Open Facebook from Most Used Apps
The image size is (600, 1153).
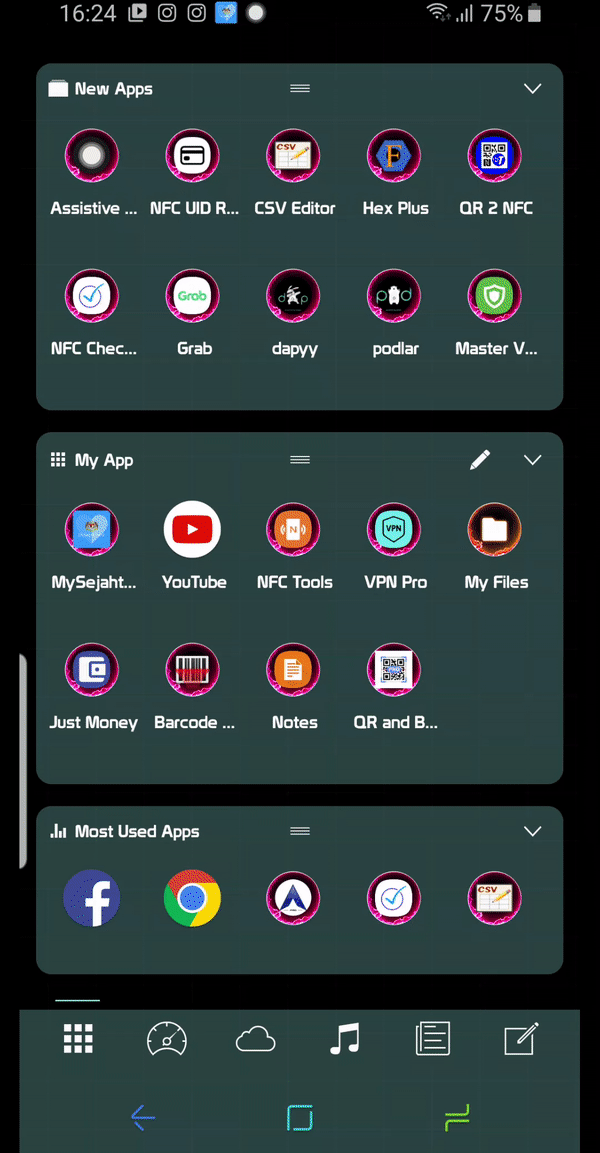(92, 898)
